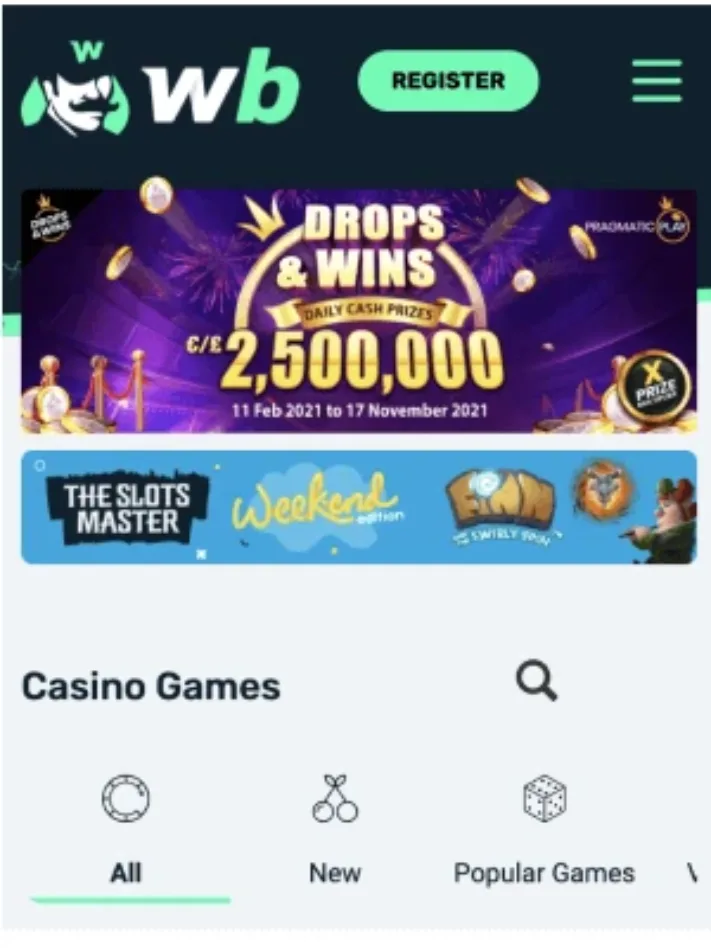The image size is (711, 948).
Task: Open the Drops & Wins promotion banner
Action: (x=359, y=311)
